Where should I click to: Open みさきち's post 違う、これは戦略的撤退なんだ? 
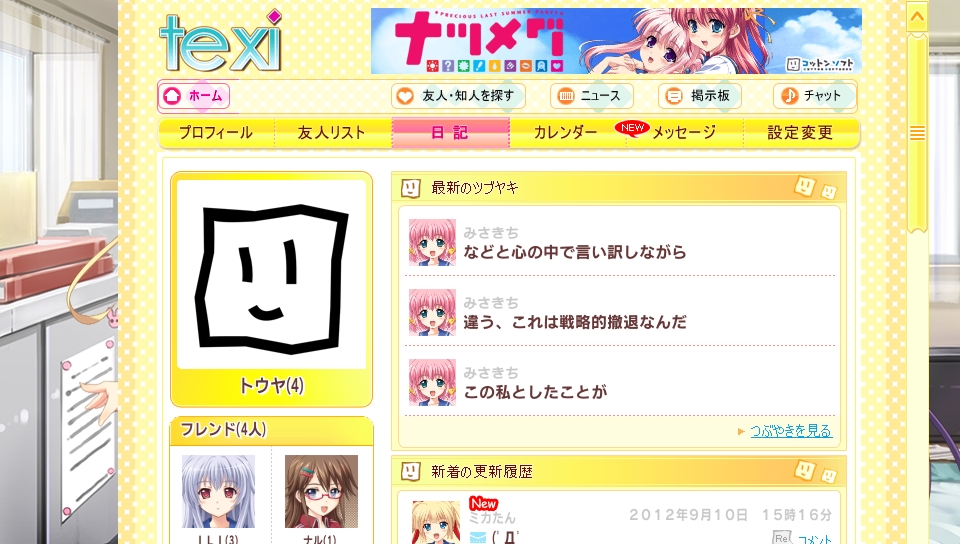click(575, 322)
